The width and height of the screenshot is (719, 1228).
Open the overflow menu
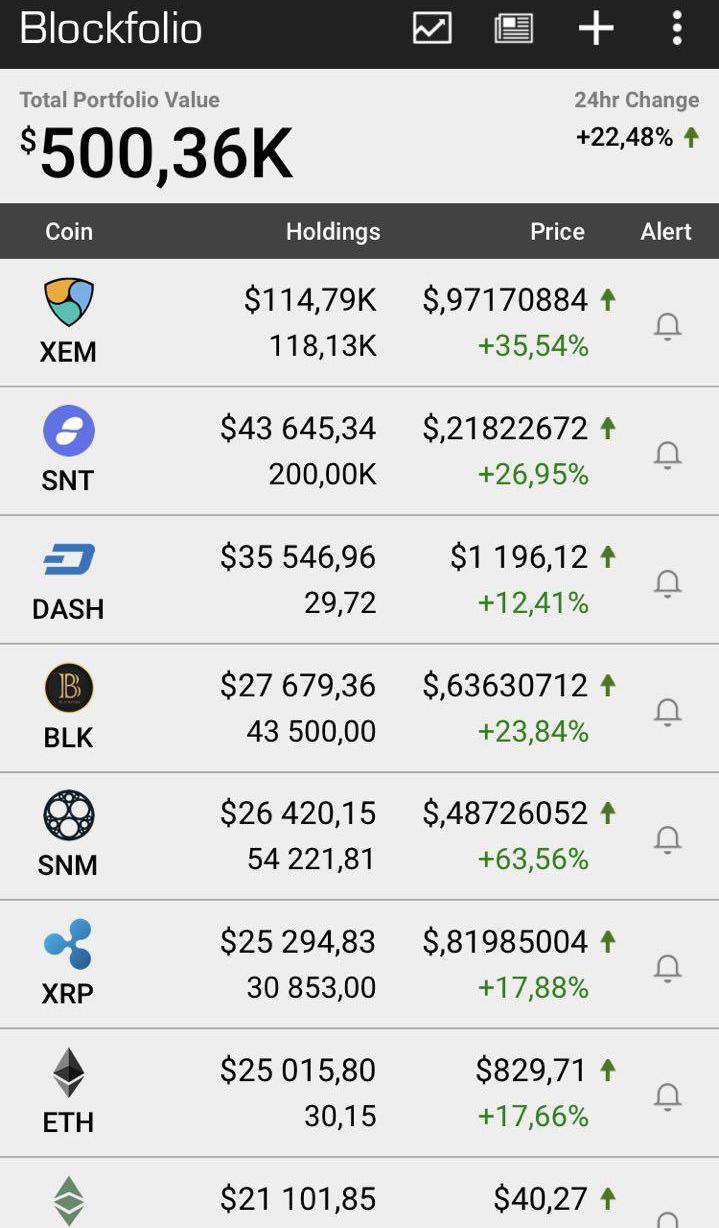point(677,28)
